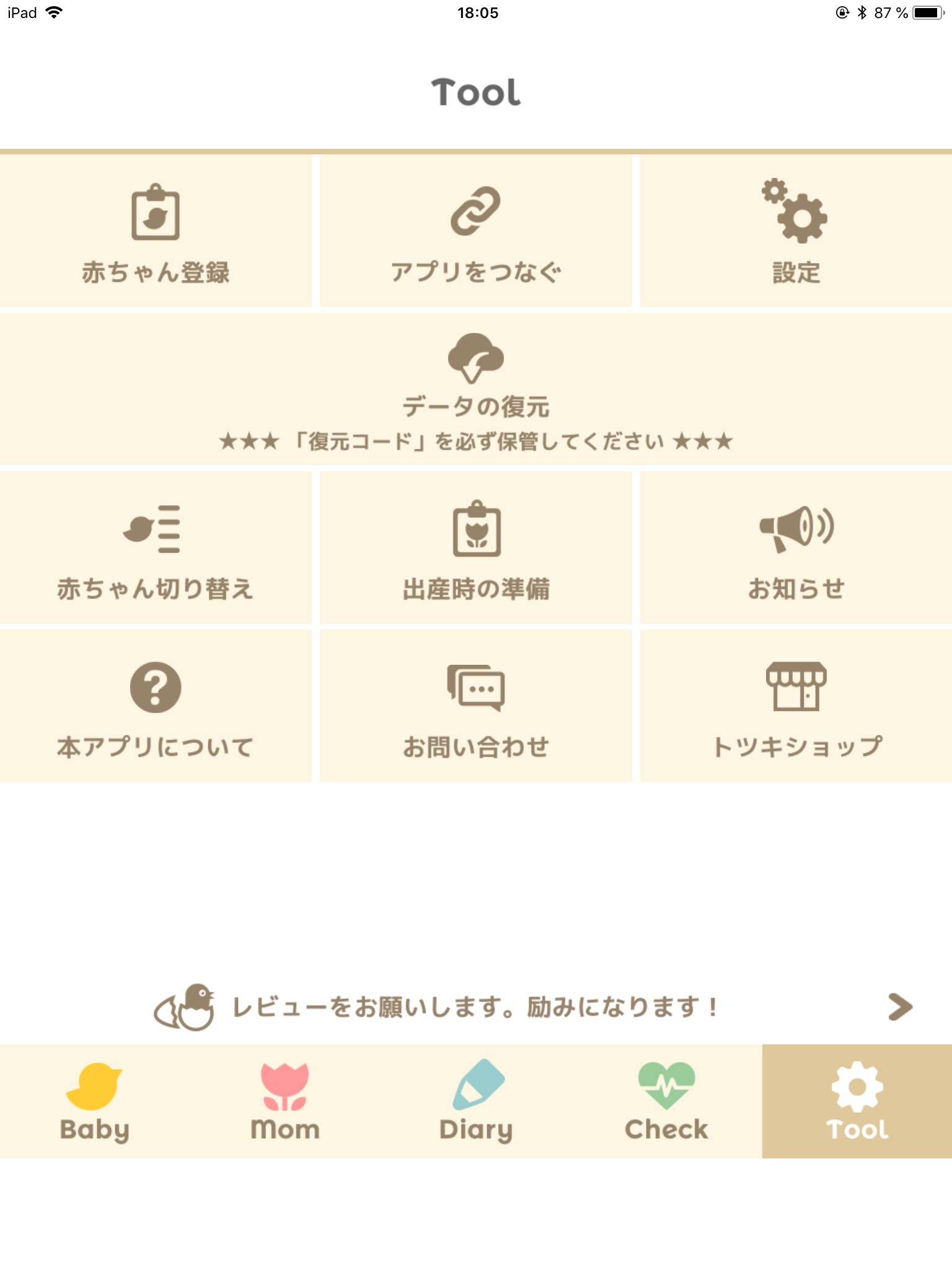This screenshot has height=1270, width=952.
Task: Open 赤ちゃん切り替え to switch baby
Action: pos(156,548)
